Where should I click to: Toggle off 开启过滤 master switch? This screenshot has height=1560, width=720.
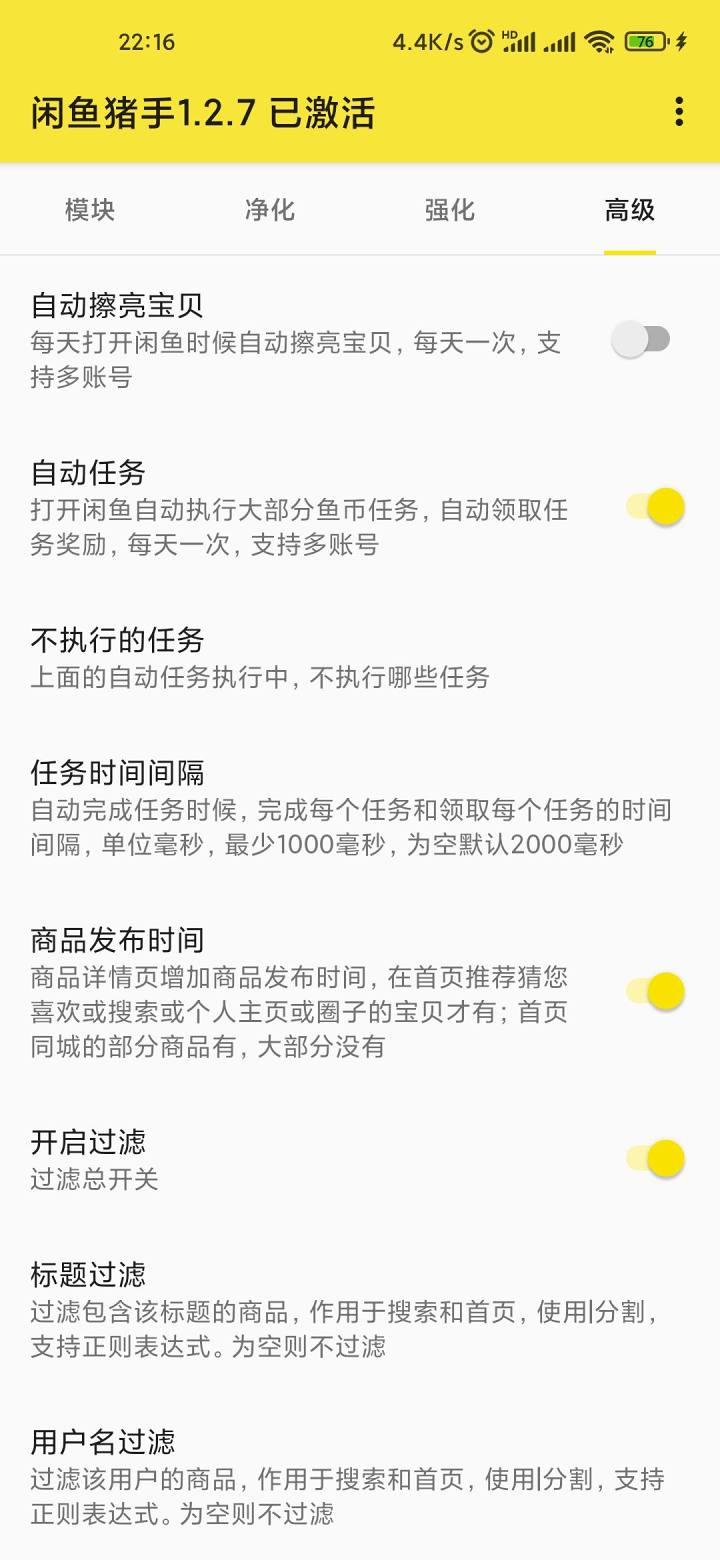point(656,1159)
